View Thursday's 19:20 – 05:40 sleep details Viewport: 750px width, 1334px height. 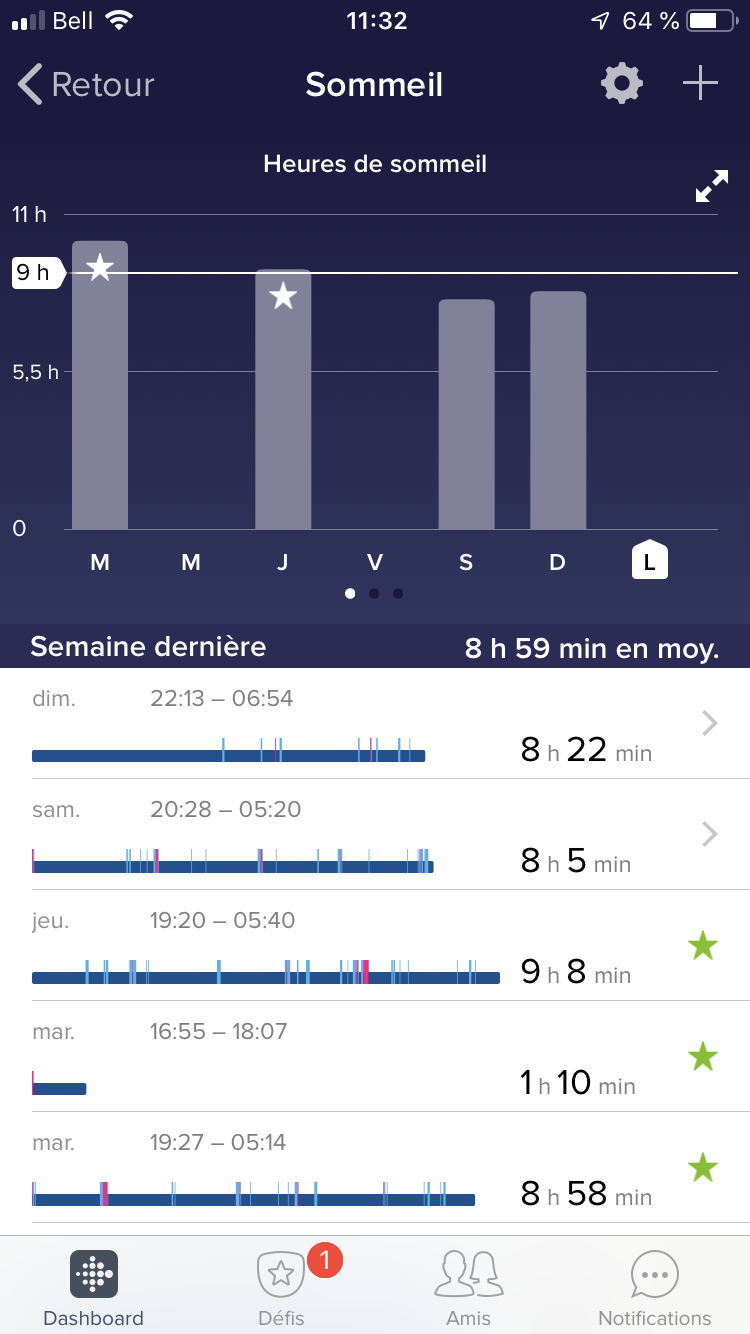375,946
